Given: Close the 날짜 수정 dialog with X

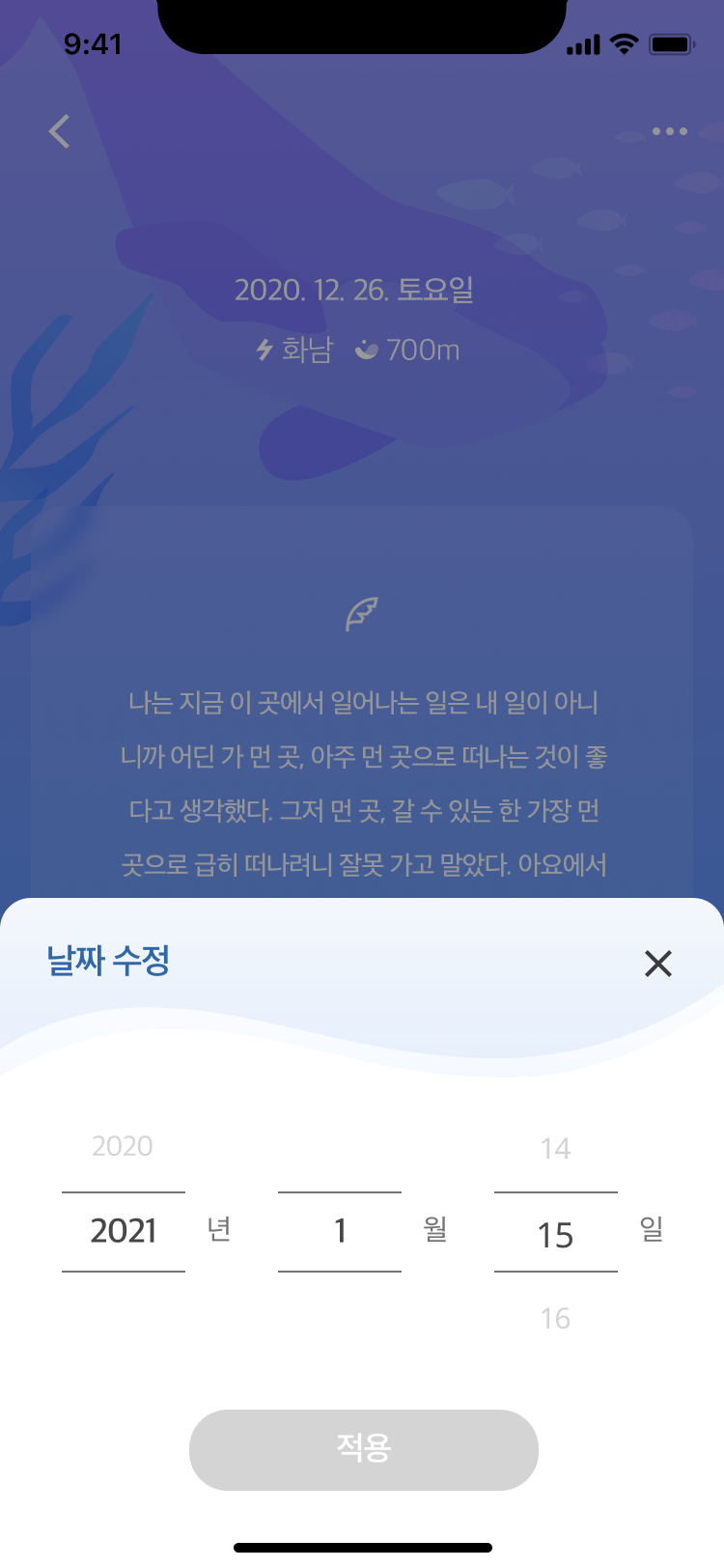Looking at the screenshot, I should pos(658,964).
